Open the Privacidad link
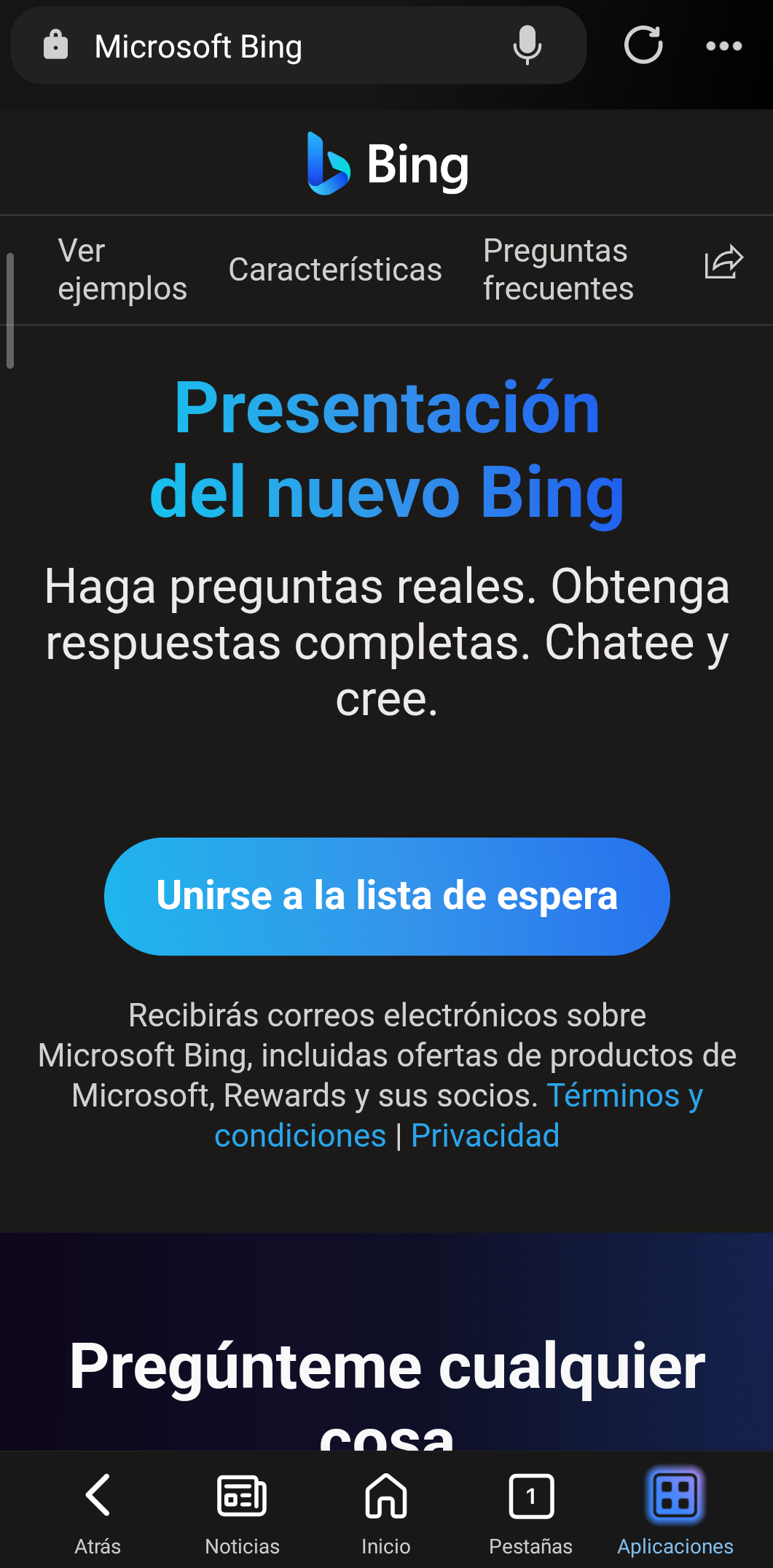Image resolution: width=773 pixels, height=1568 pixels. coord(485,1136)
